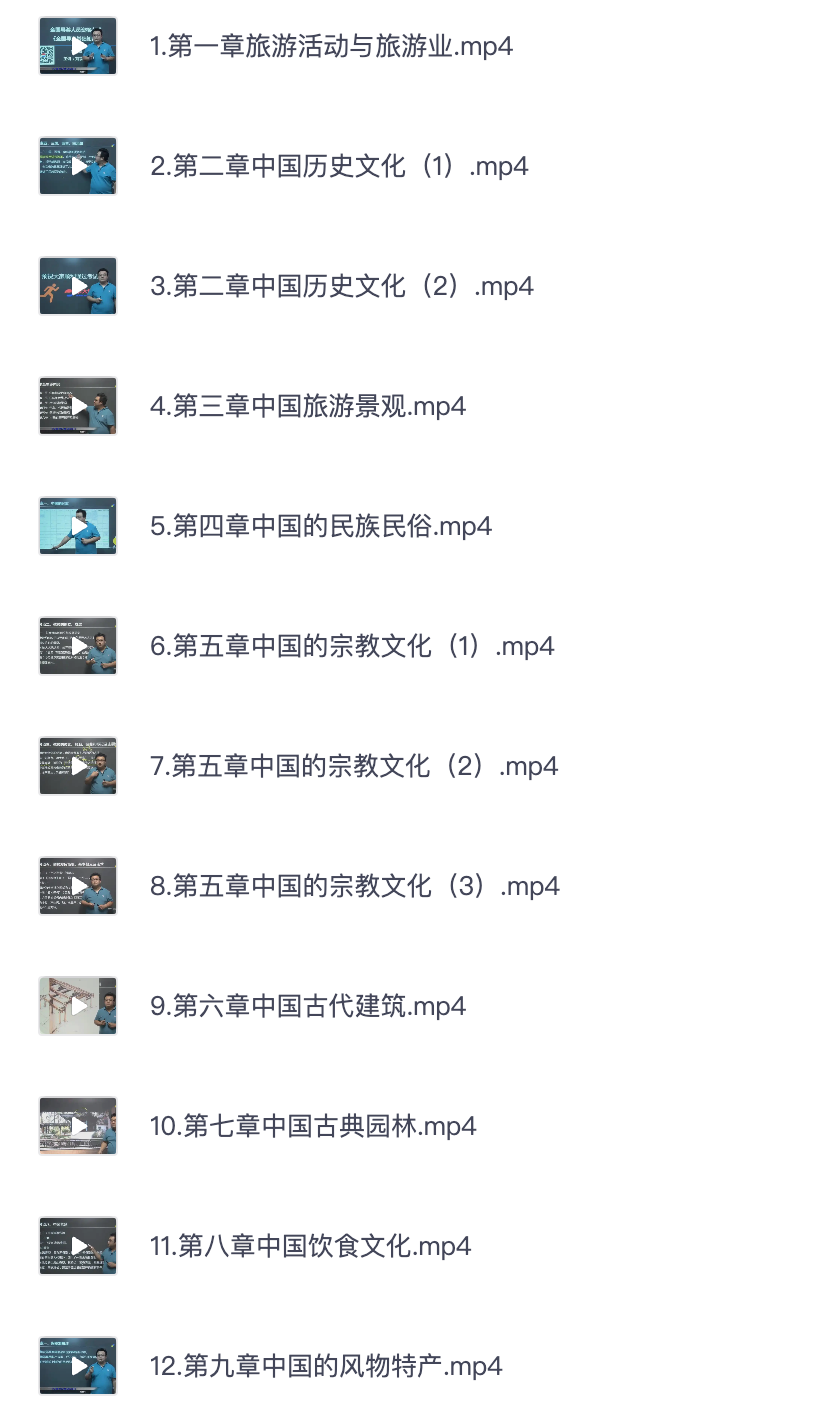Open file 1.第一章旅游活动与旅游业.mp4
Screen dimensions: 826x1420
point(330,46)
